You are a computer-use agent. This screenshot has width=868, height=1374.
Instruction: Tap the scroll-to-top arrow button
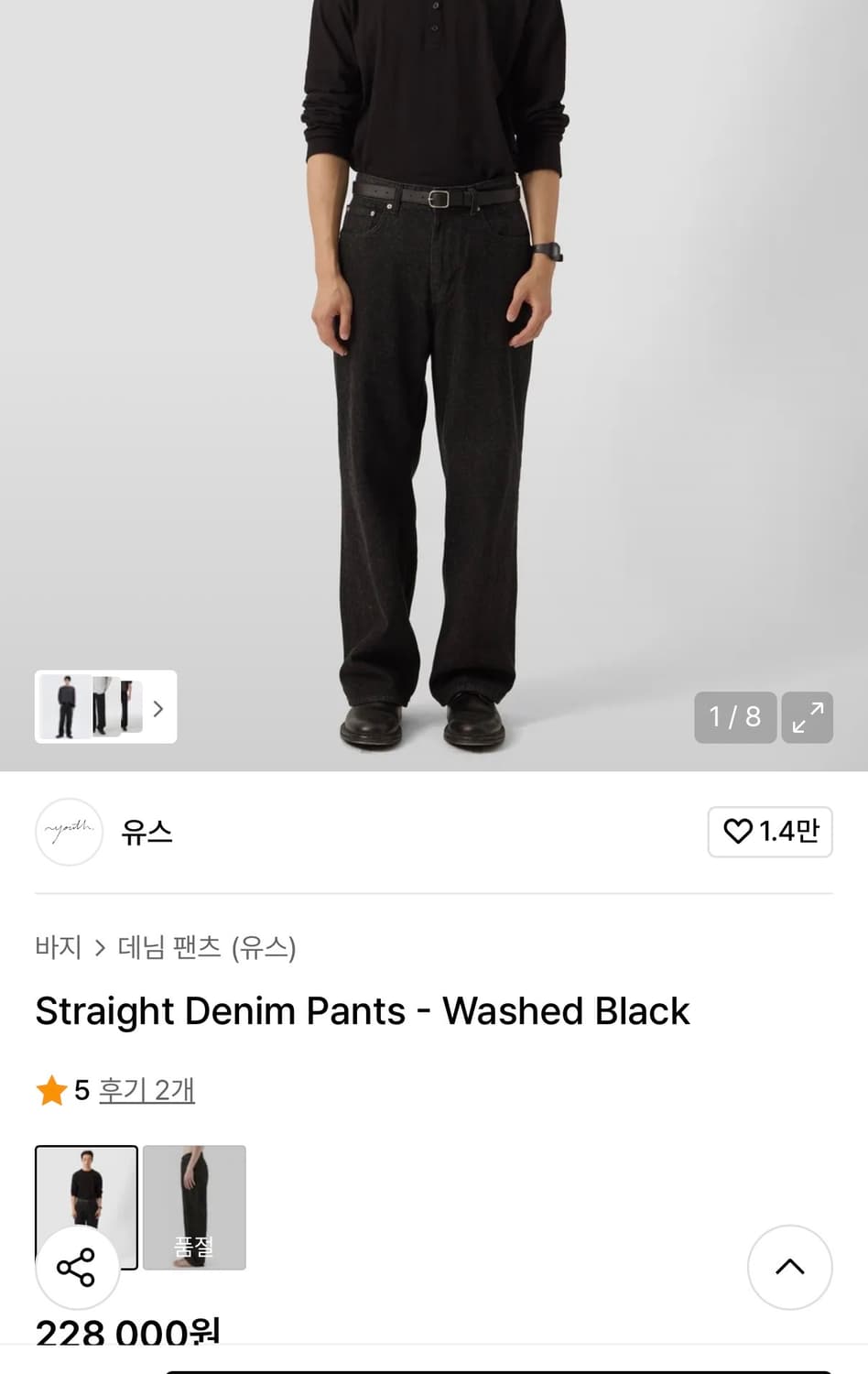pyautogui.click(x=789, y=1267)
